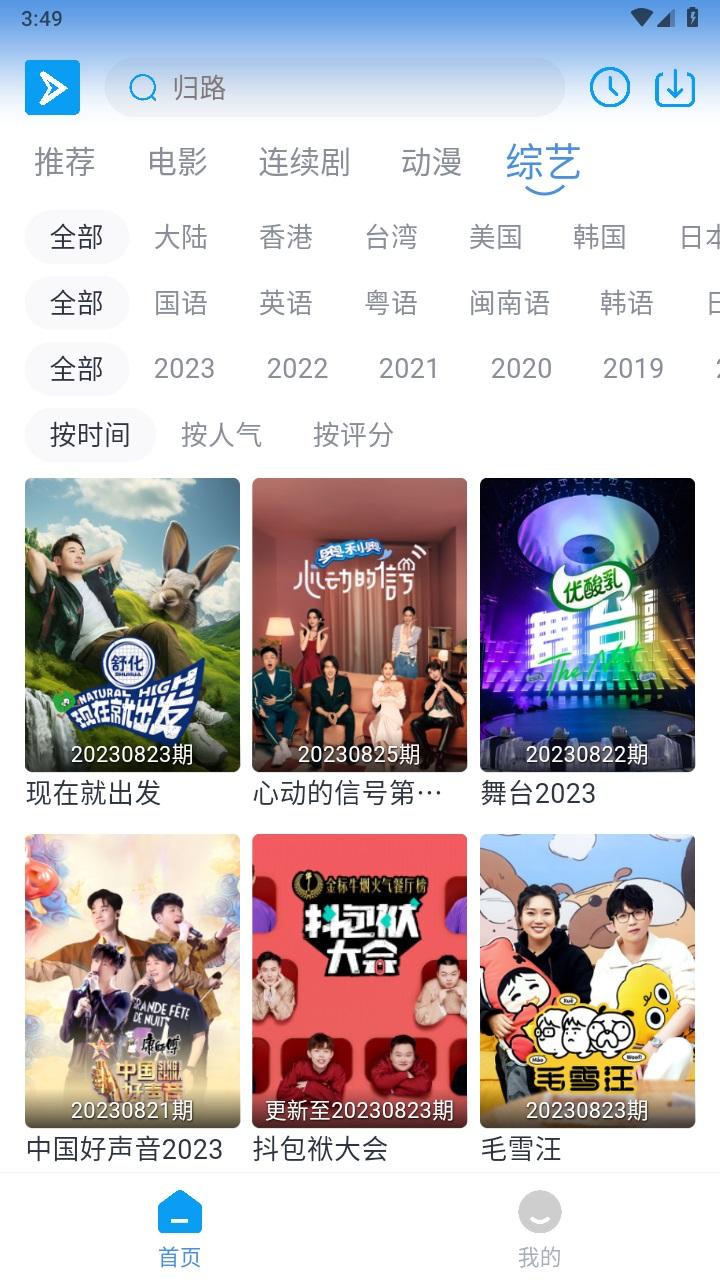The height and width of the screenshot is (1280, 720).
Task: Open the app's blue logo icon
Action: pyautogui.click(x=52, y=88)
